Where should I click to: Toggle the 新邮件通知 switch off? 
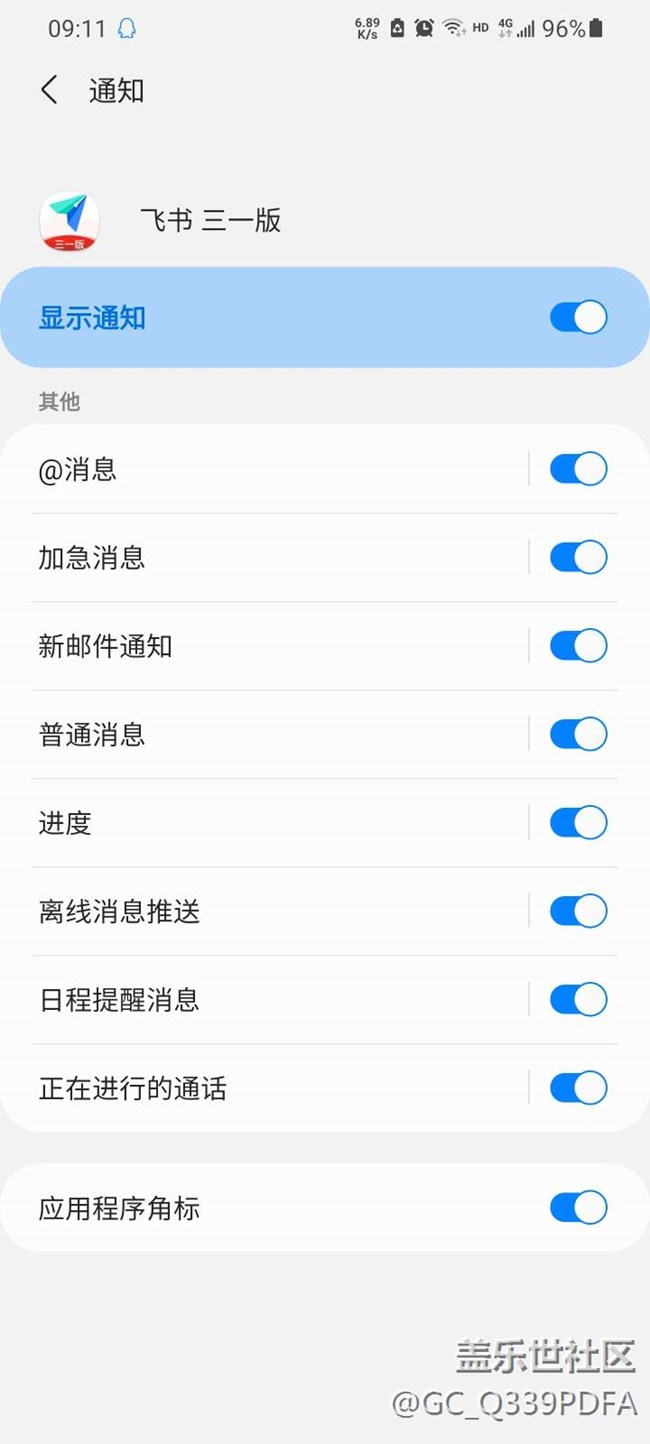click(x=578, y=646)
